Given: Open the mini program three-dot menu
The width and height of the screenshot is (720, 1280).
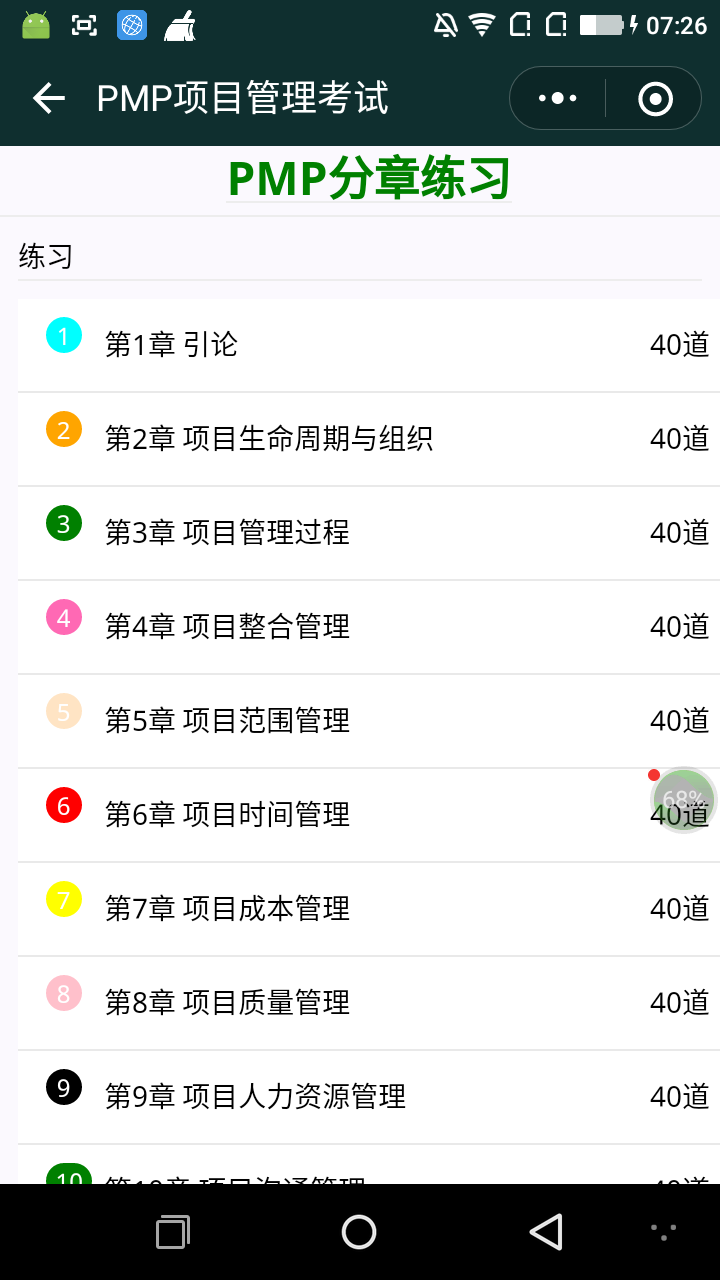Looking at the screenshot, I should tap(557, 98).
